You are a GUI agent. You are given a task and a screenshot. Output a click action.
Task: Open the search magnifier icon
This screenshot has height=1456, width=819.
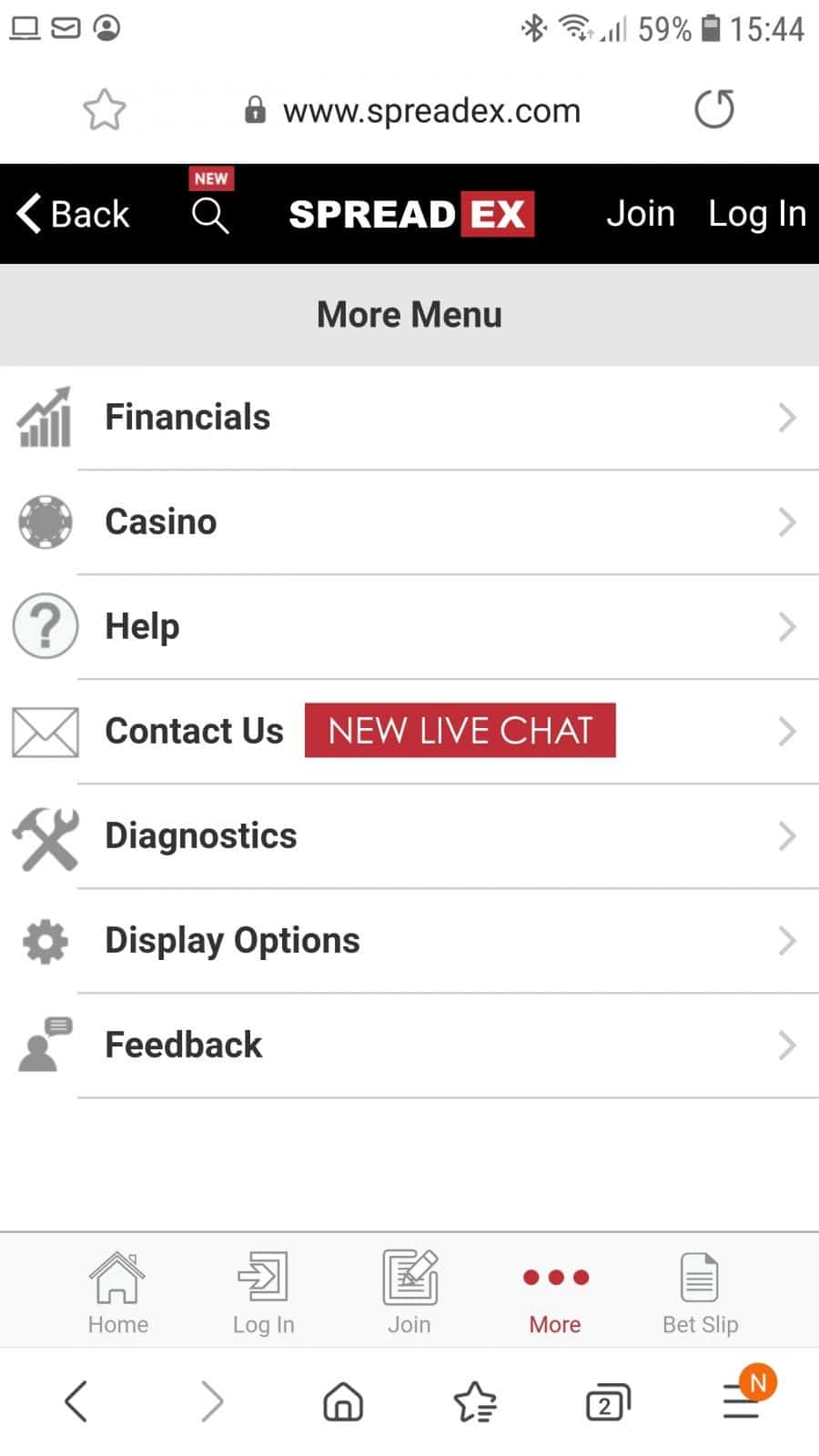[210, 216]
